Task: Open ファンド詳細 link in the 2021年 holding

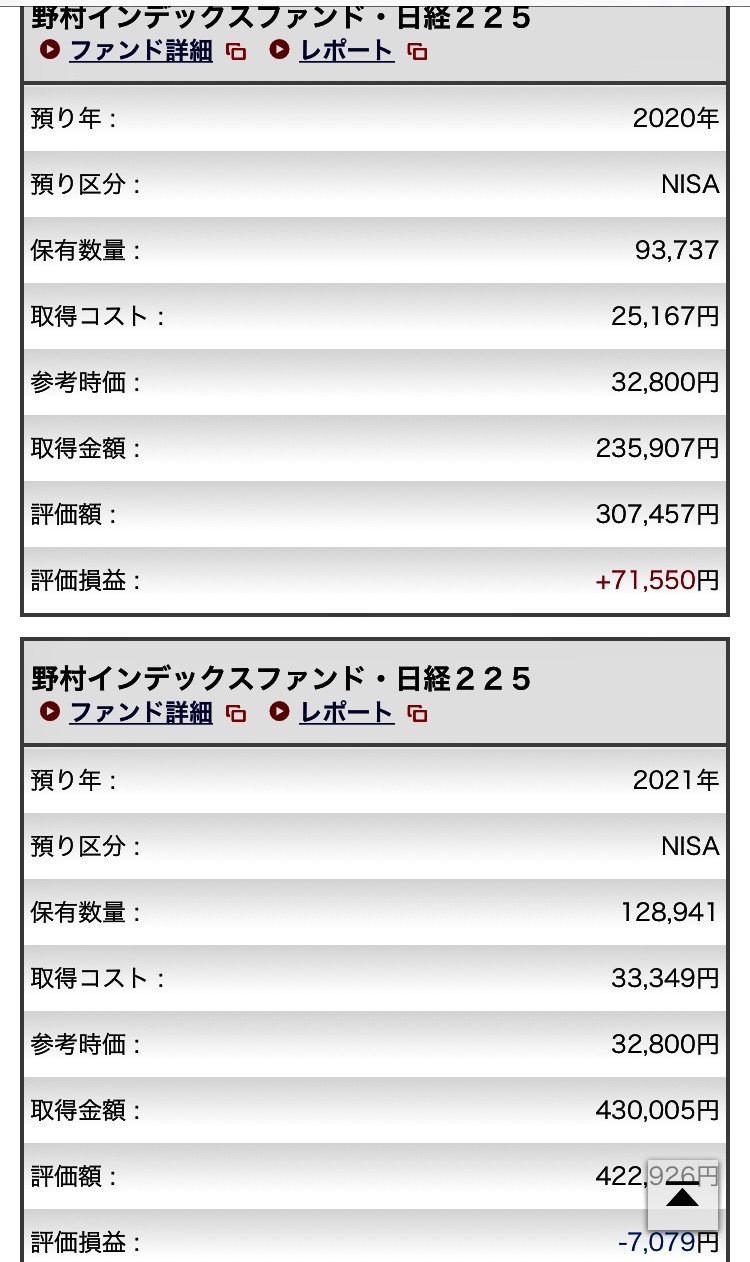Action: point(141,712)
